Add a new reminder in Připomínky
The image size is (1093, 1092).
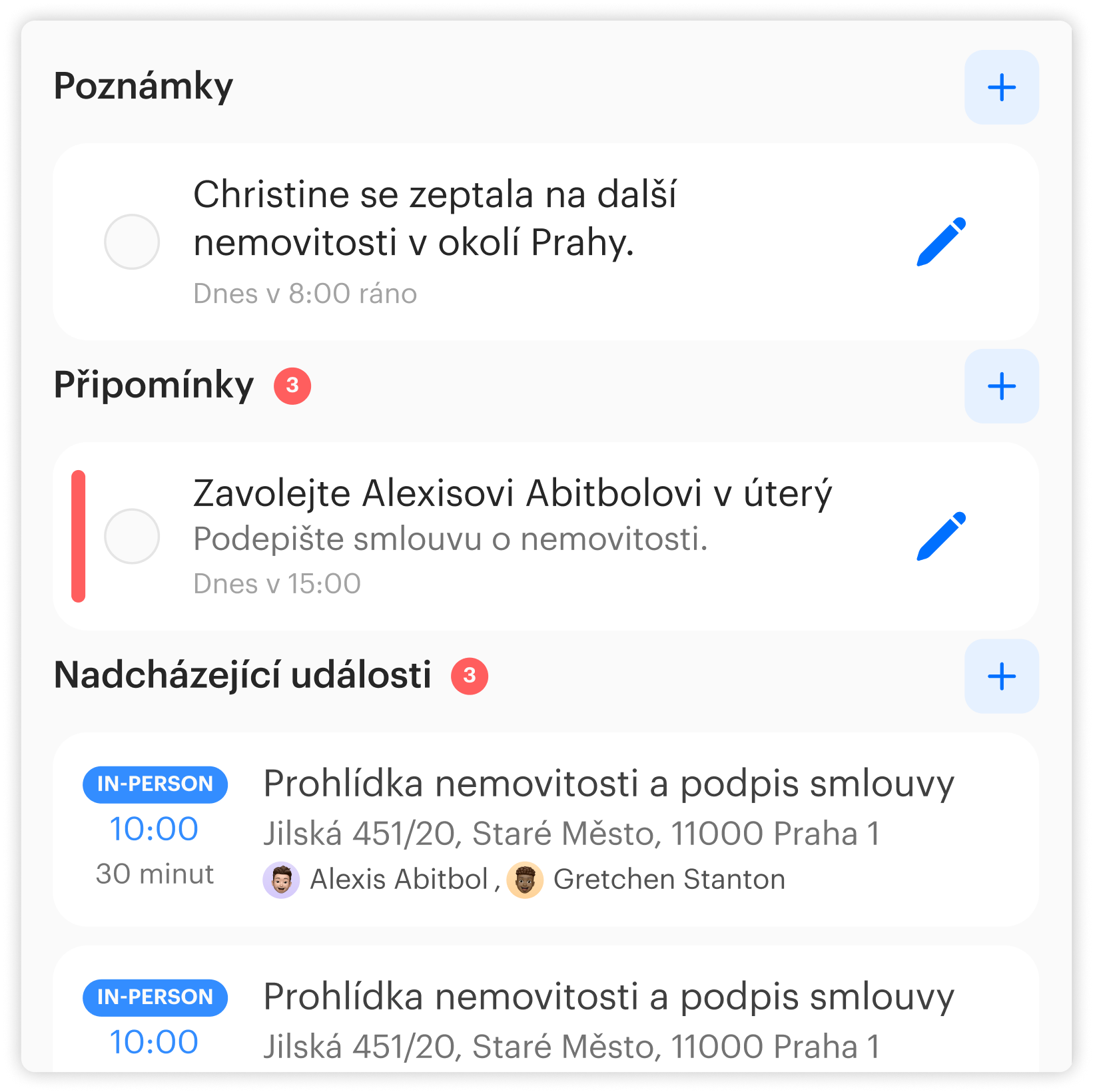[x=1001, y=386]
